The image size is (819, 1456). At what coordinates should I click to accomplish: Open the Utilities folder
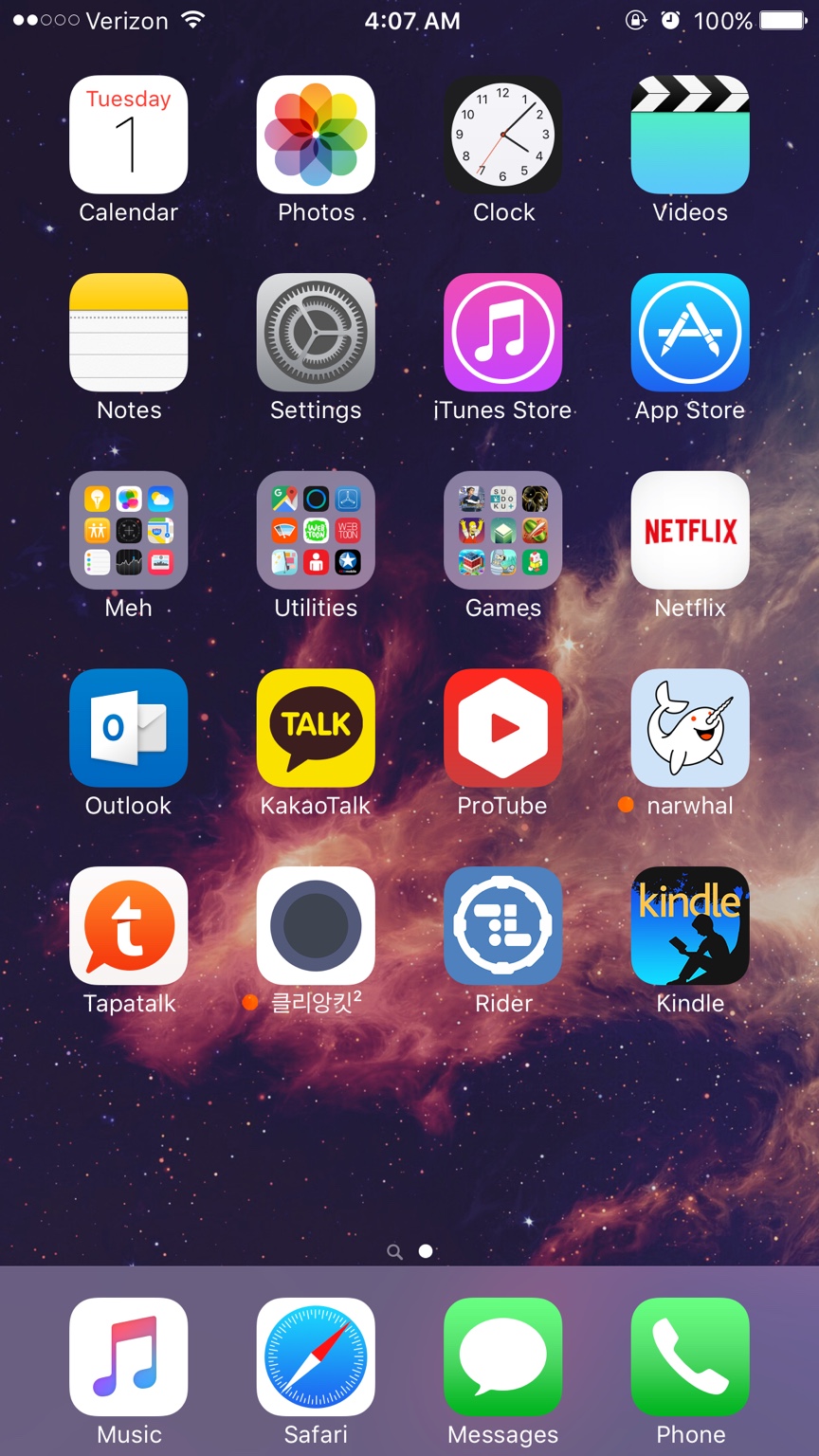tap(316, 530)
